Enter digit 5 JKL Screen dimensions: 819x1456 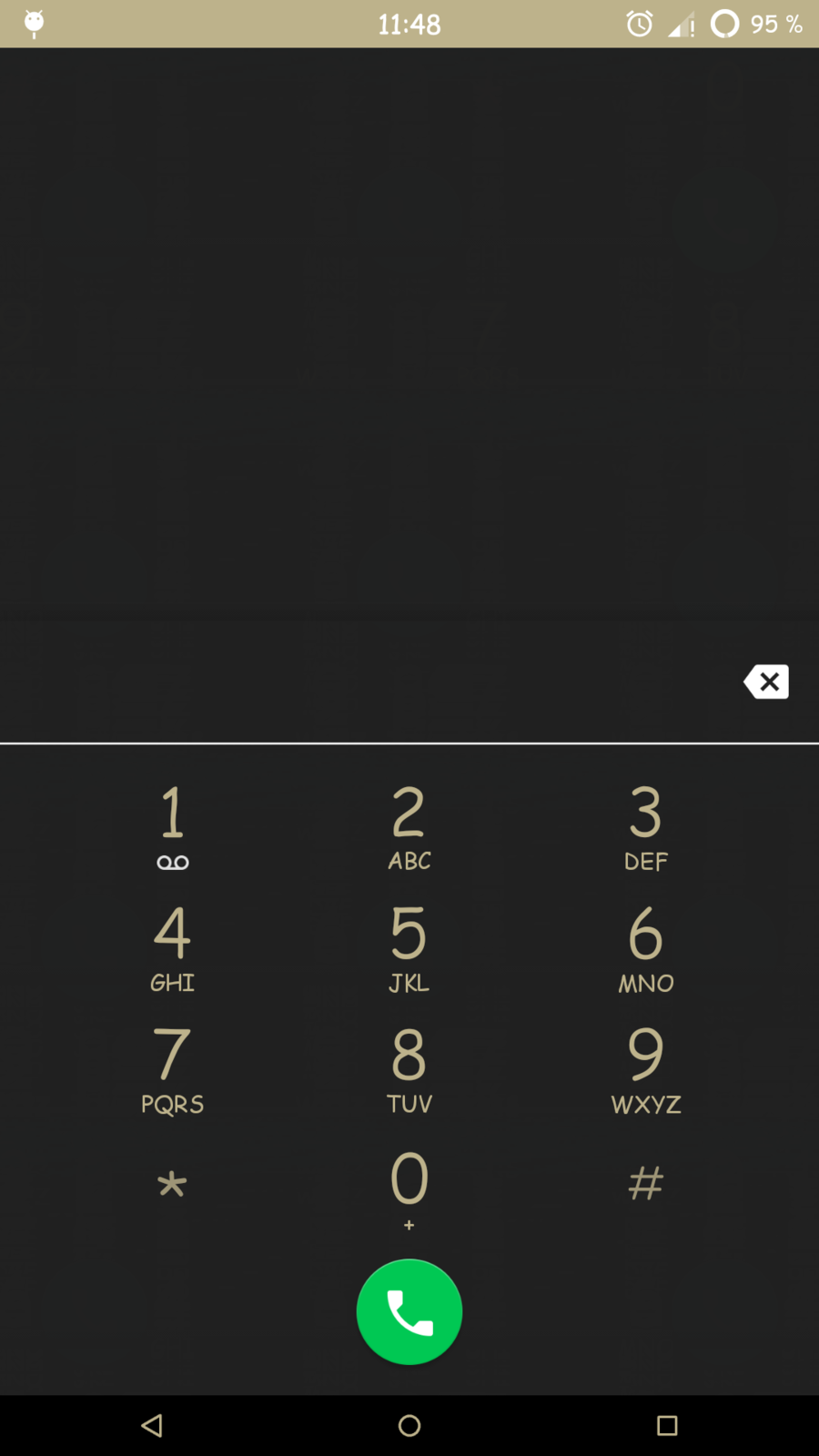409,946
